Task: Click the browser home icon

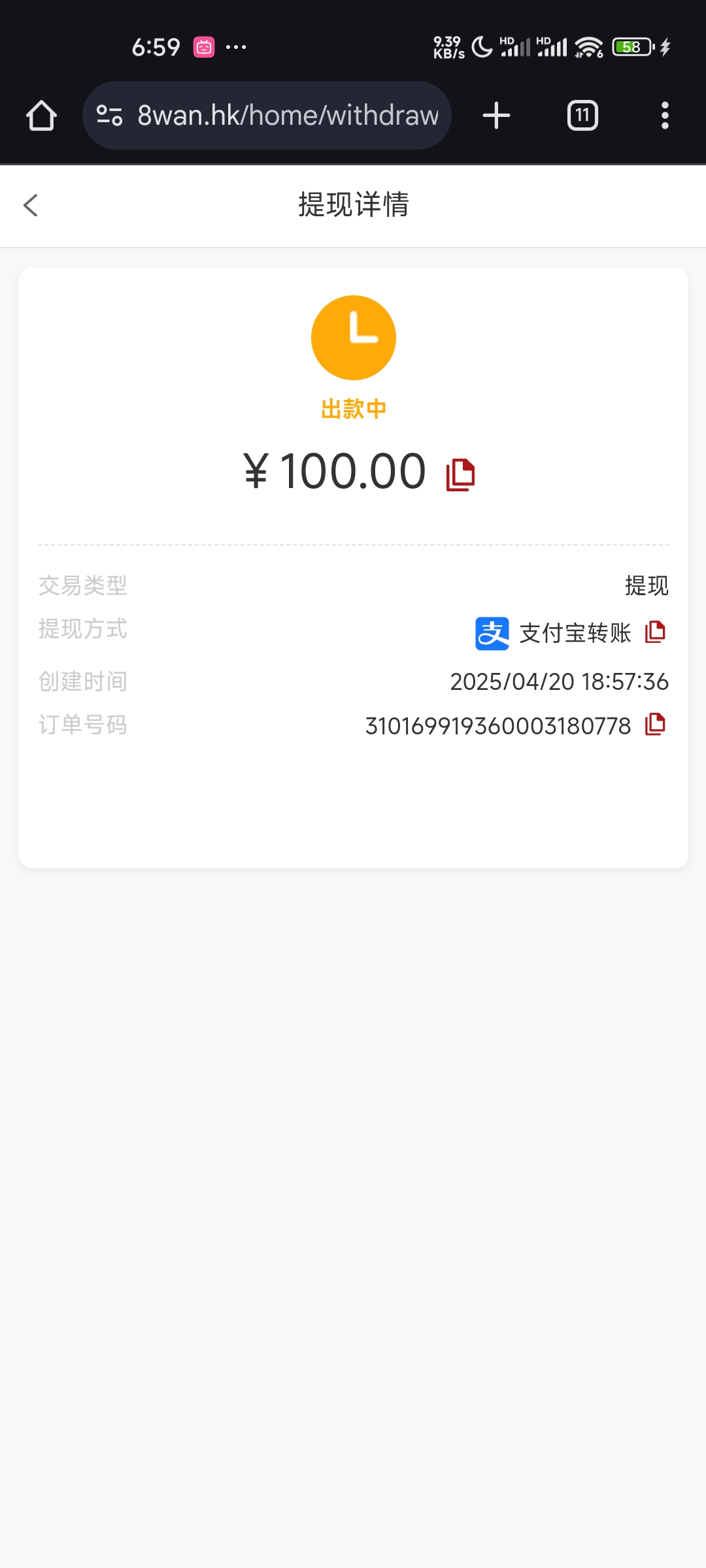Action: (41, 115)
